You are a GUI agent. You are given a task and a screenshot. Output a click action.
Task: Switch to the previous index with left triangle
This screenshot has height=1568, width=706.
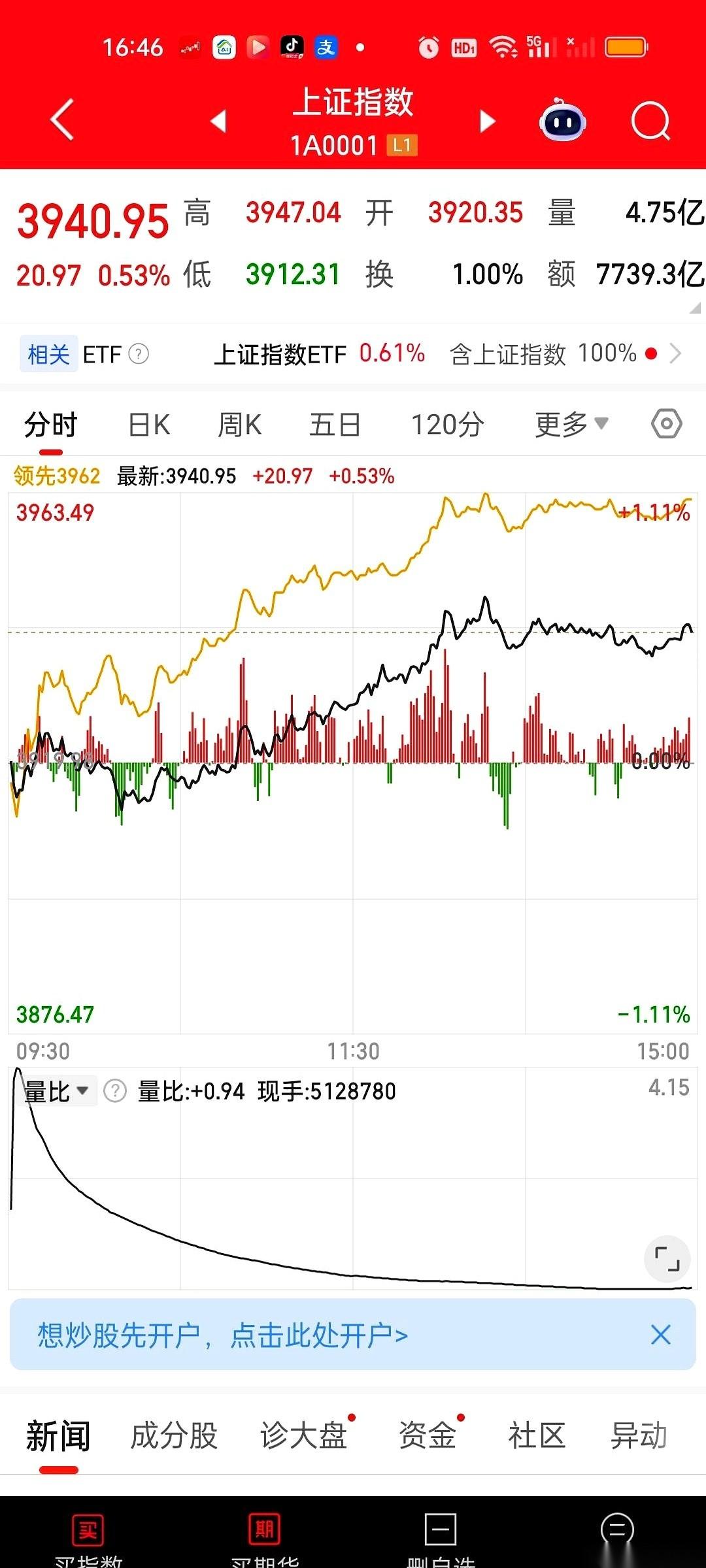click(x=218, y=121)
